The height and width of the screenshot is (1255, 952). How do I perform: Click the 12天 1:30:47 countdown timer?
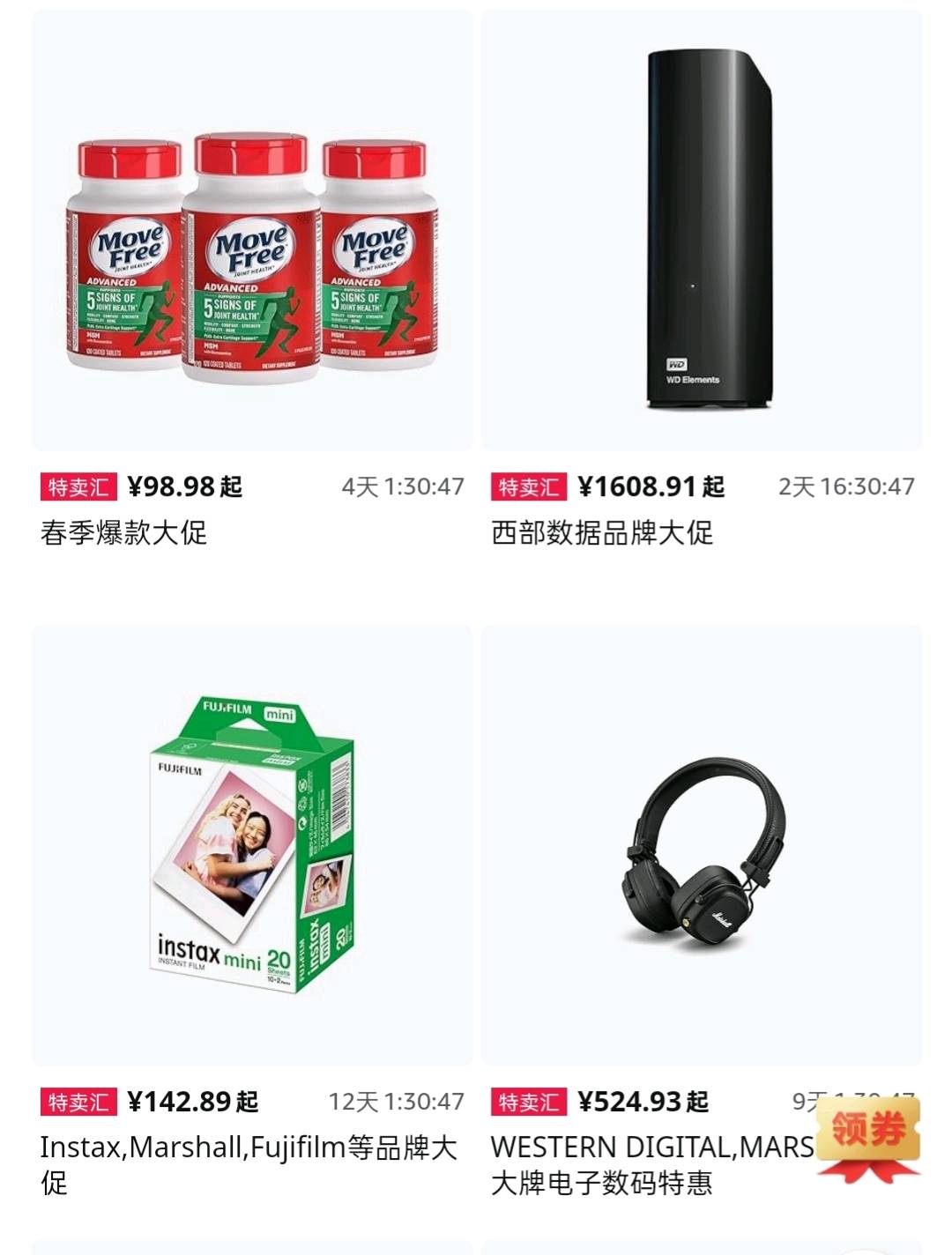[x=397, y=1102]
